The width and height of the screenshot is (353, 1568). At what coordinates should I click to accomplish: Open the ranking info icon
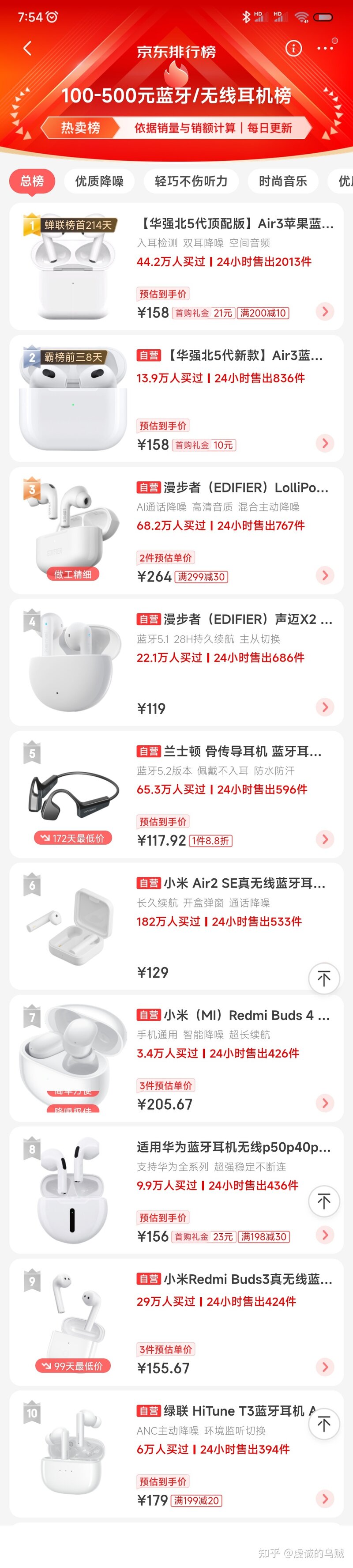point(293,49)
